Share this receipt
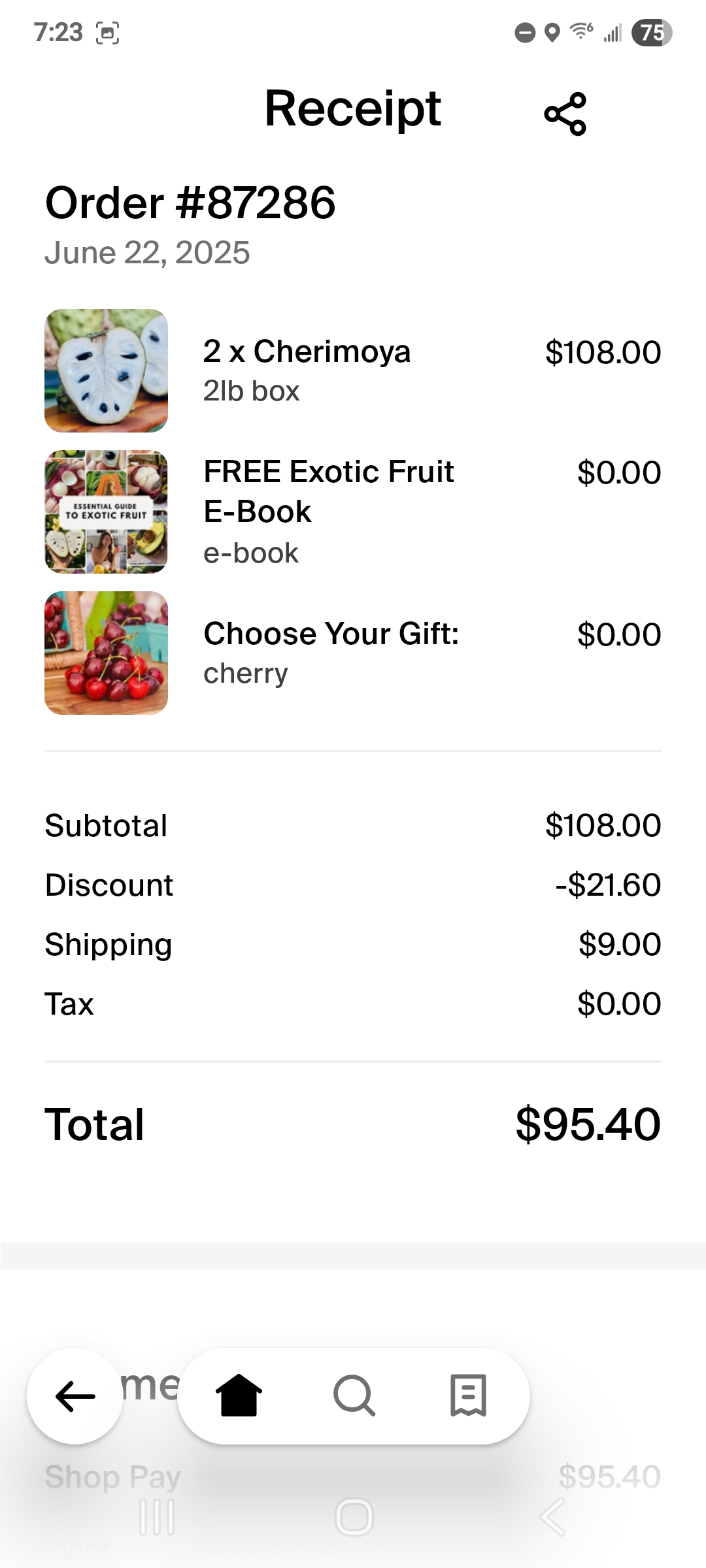 [565, 114]
